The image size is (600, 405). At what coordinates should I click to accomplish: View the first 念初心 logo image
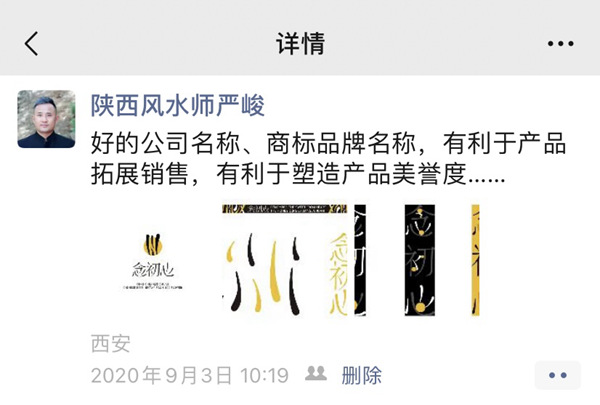153,262
